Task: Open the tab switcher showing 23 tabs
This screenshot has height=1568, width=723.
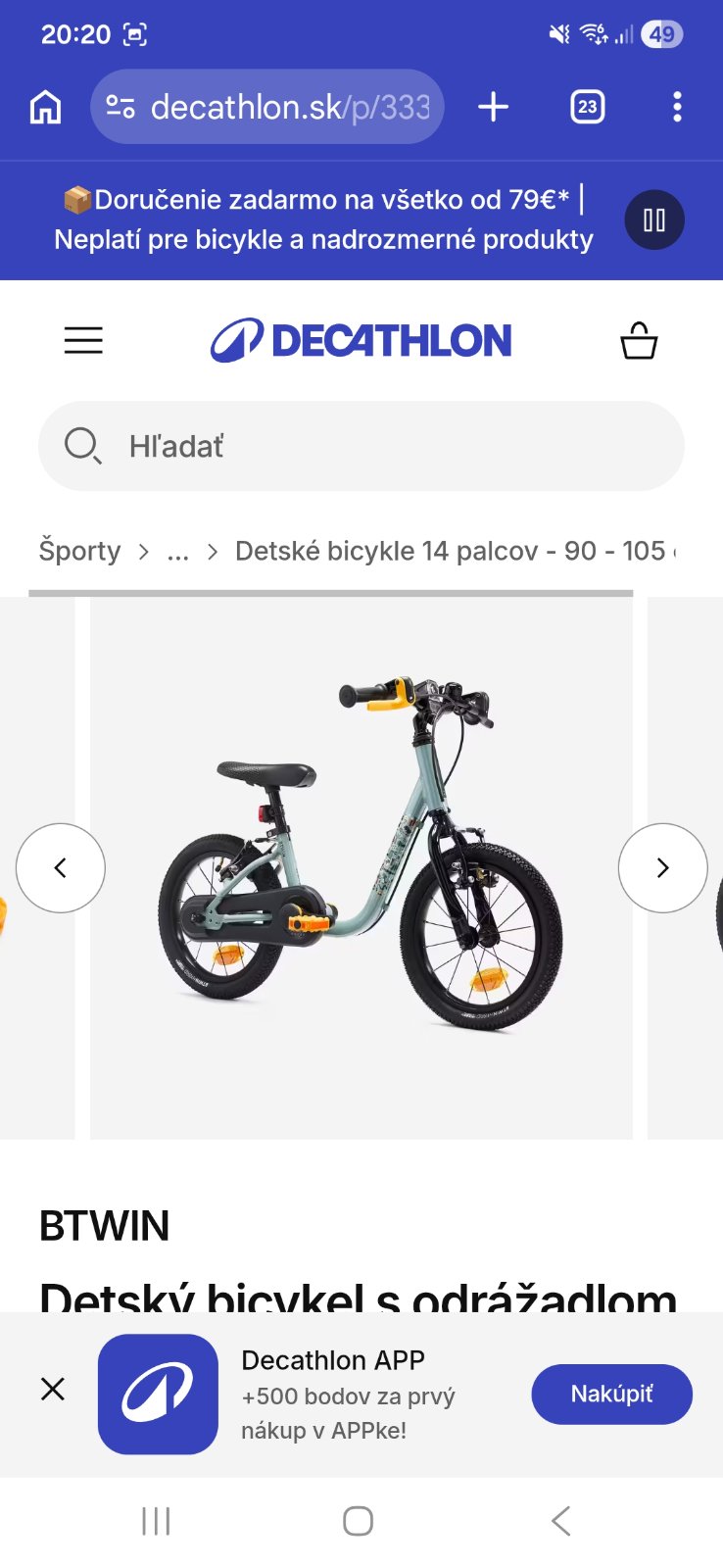Action: (x=587, y=107)
